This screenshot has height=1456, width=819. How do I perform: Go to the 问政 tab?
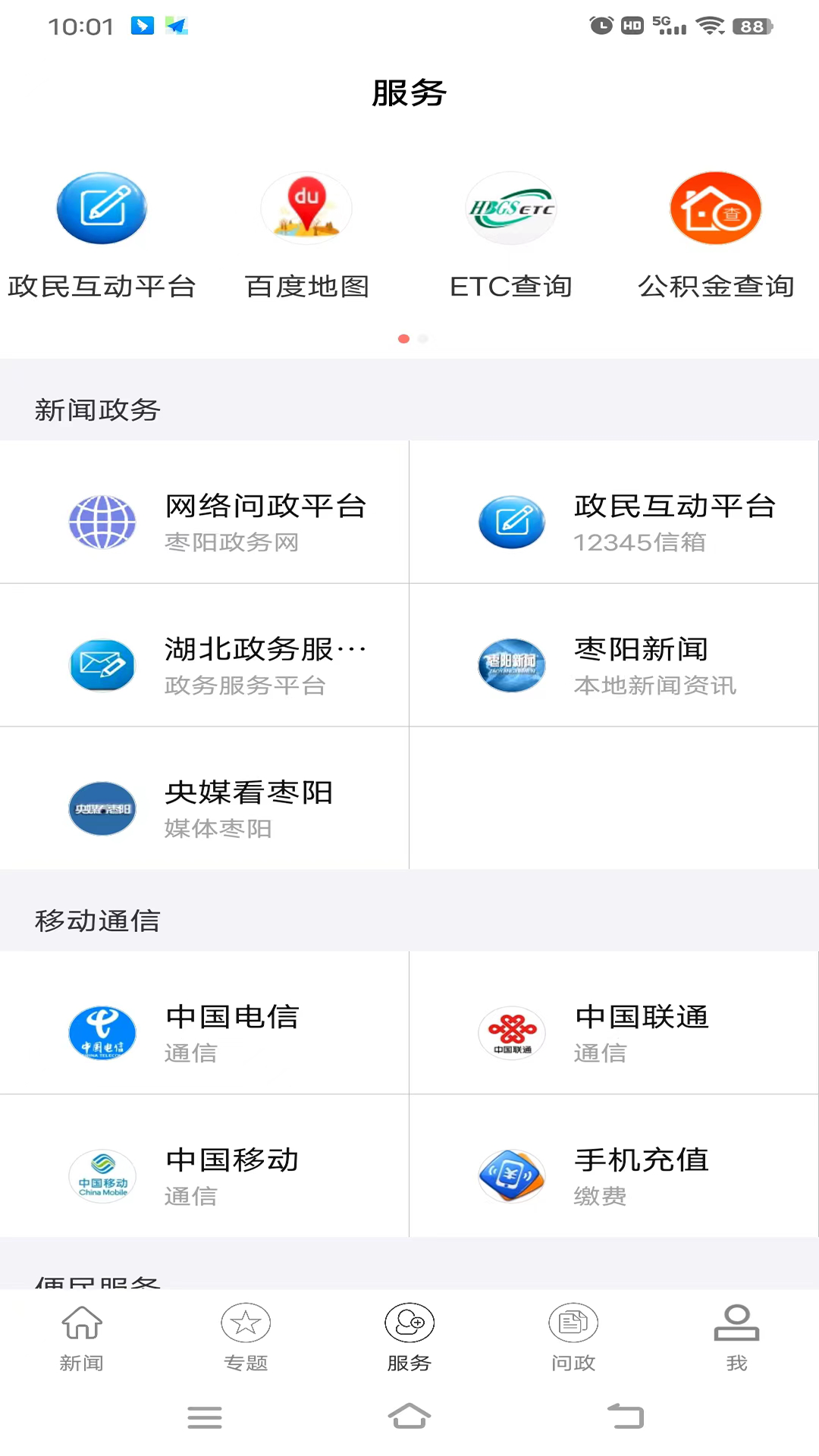click(573, 1338)
